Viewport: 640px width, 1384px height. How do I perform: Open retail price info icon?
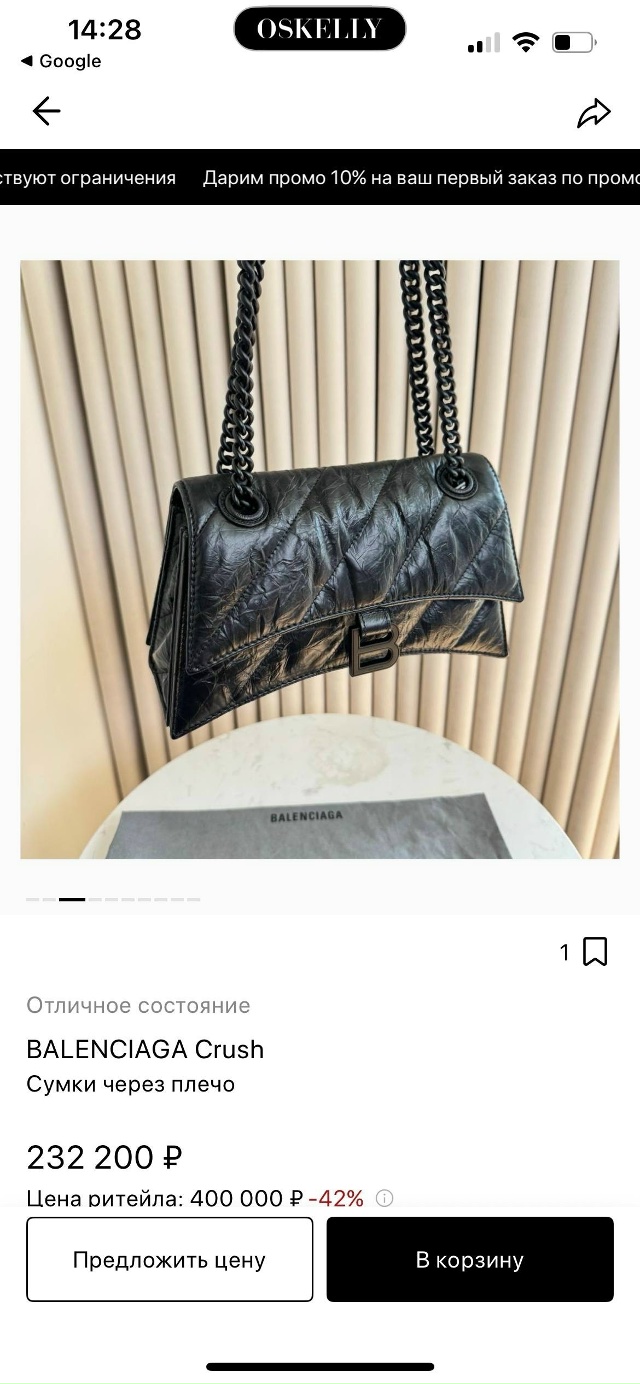(x=384, y=1198)
